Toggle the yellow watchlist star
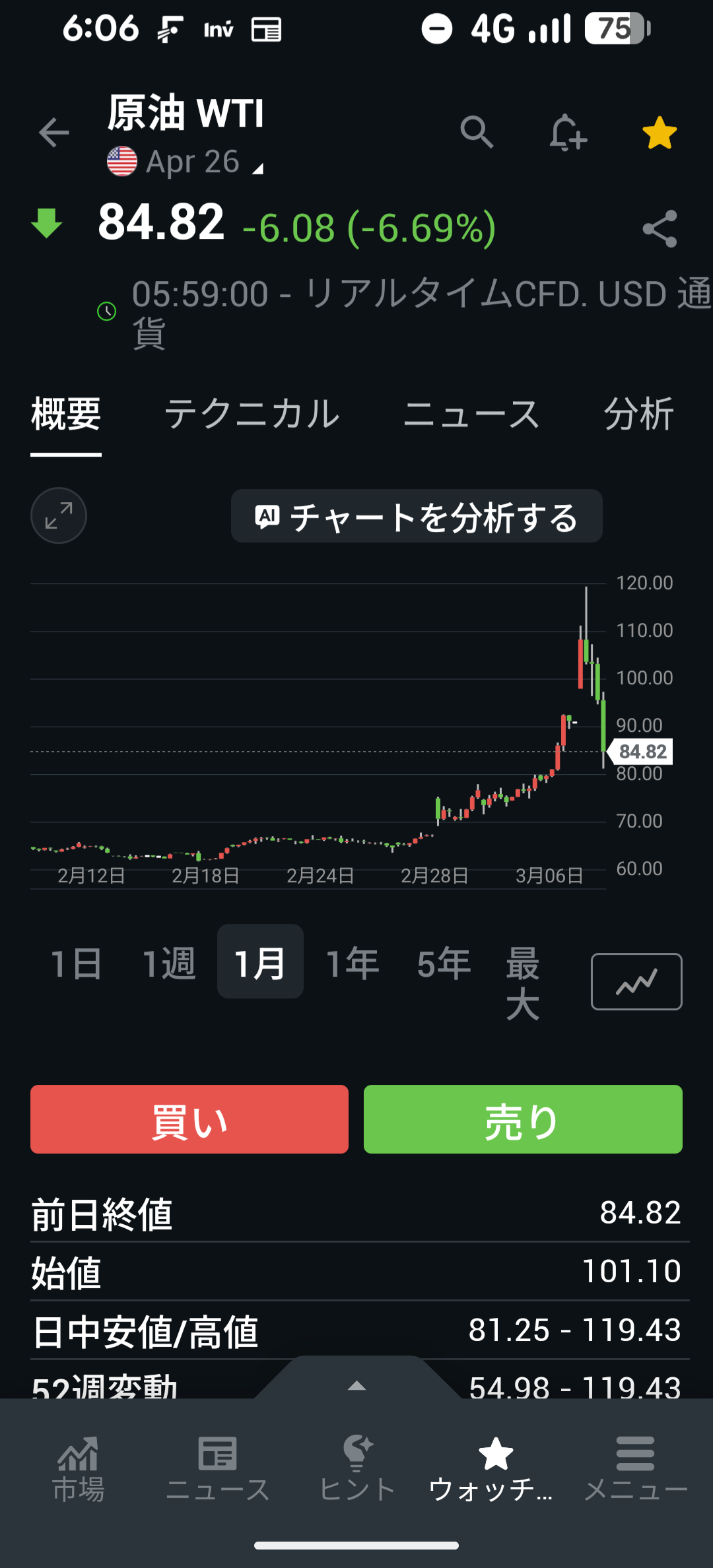 pyautogui.click(x=660, y=133)
